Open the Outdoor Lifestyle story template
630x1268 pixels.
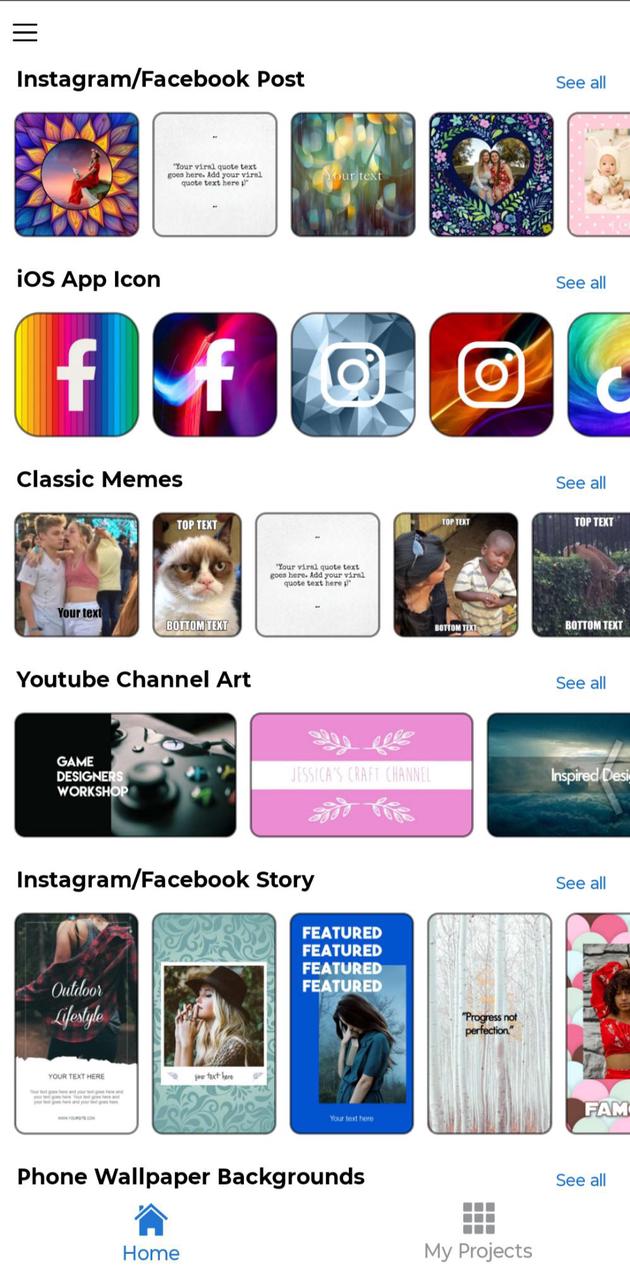pyautogui.click(x=77, y=1023)
